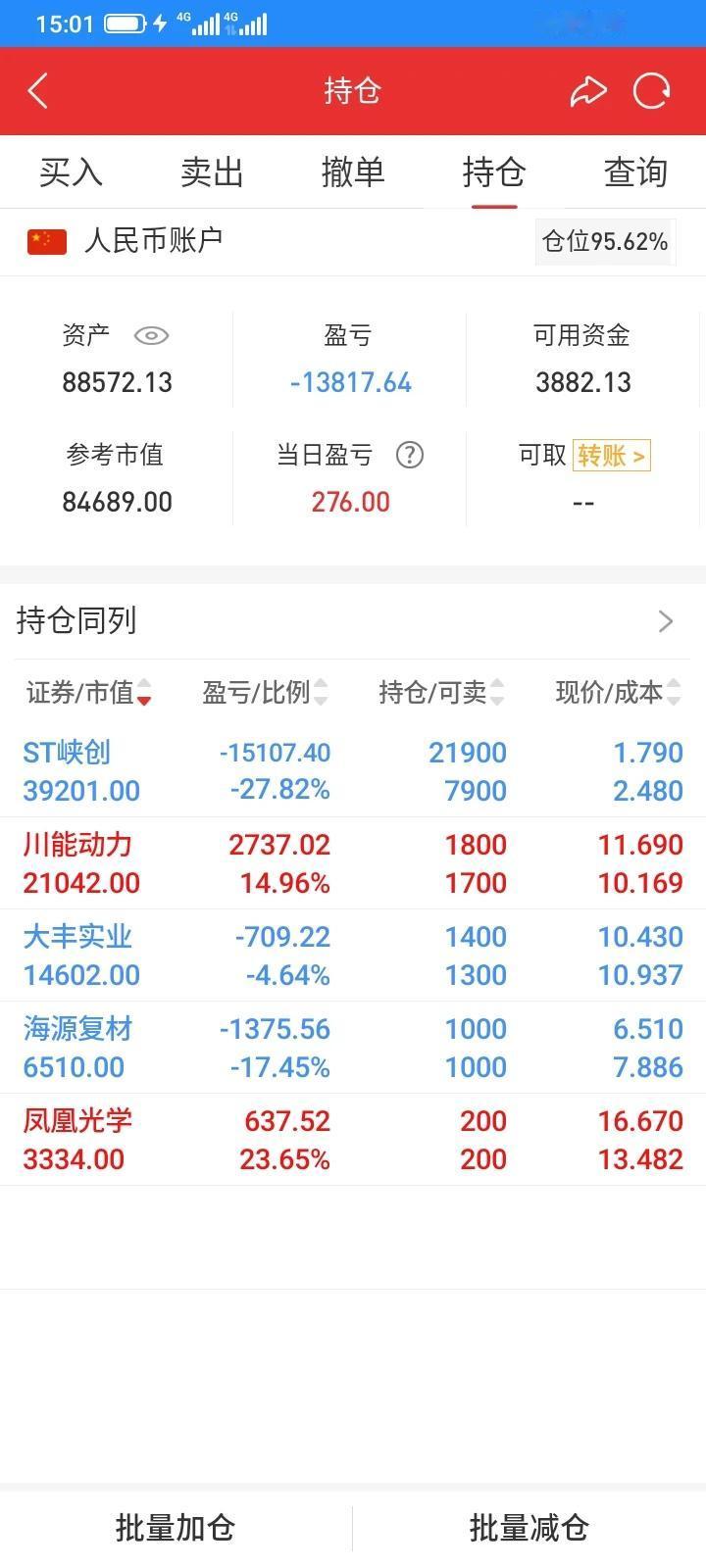This screenshot has height=1568, width=706.
Task: Sort holdings by 盈亏/比例
Action: 265,693
